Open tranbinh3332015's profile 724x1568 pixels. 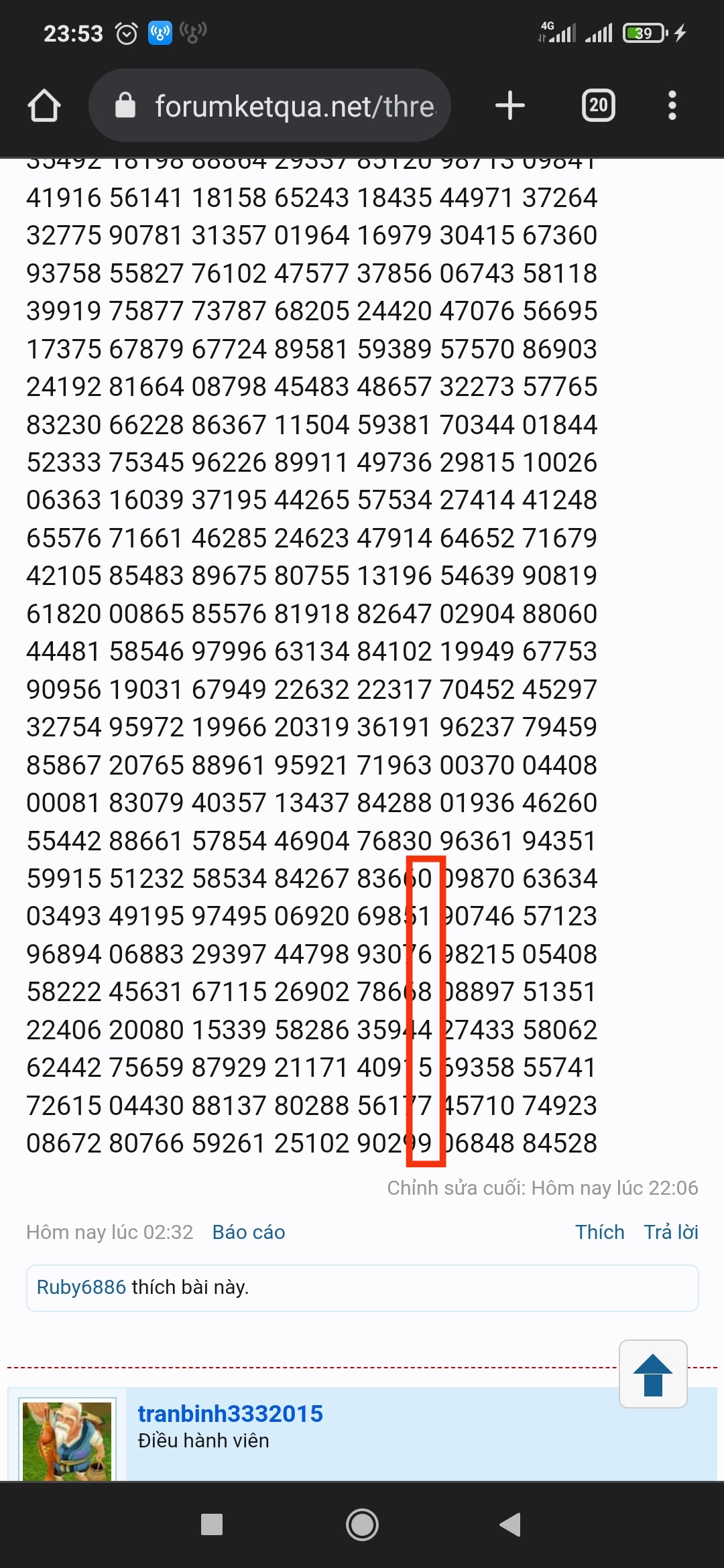(x=230, y=1413)
